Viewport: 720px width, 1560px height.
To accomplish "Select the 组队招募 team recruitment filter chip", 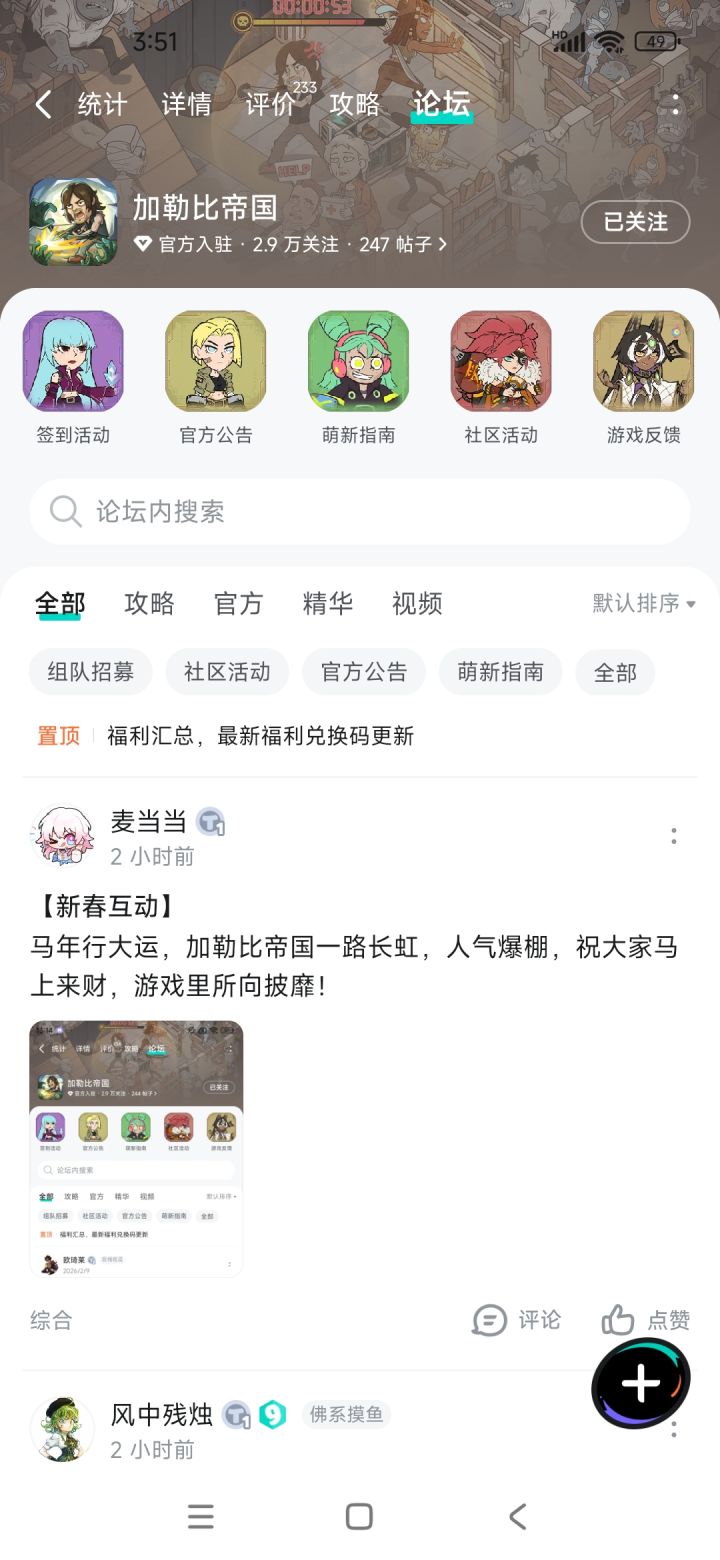I will point(90,672).
